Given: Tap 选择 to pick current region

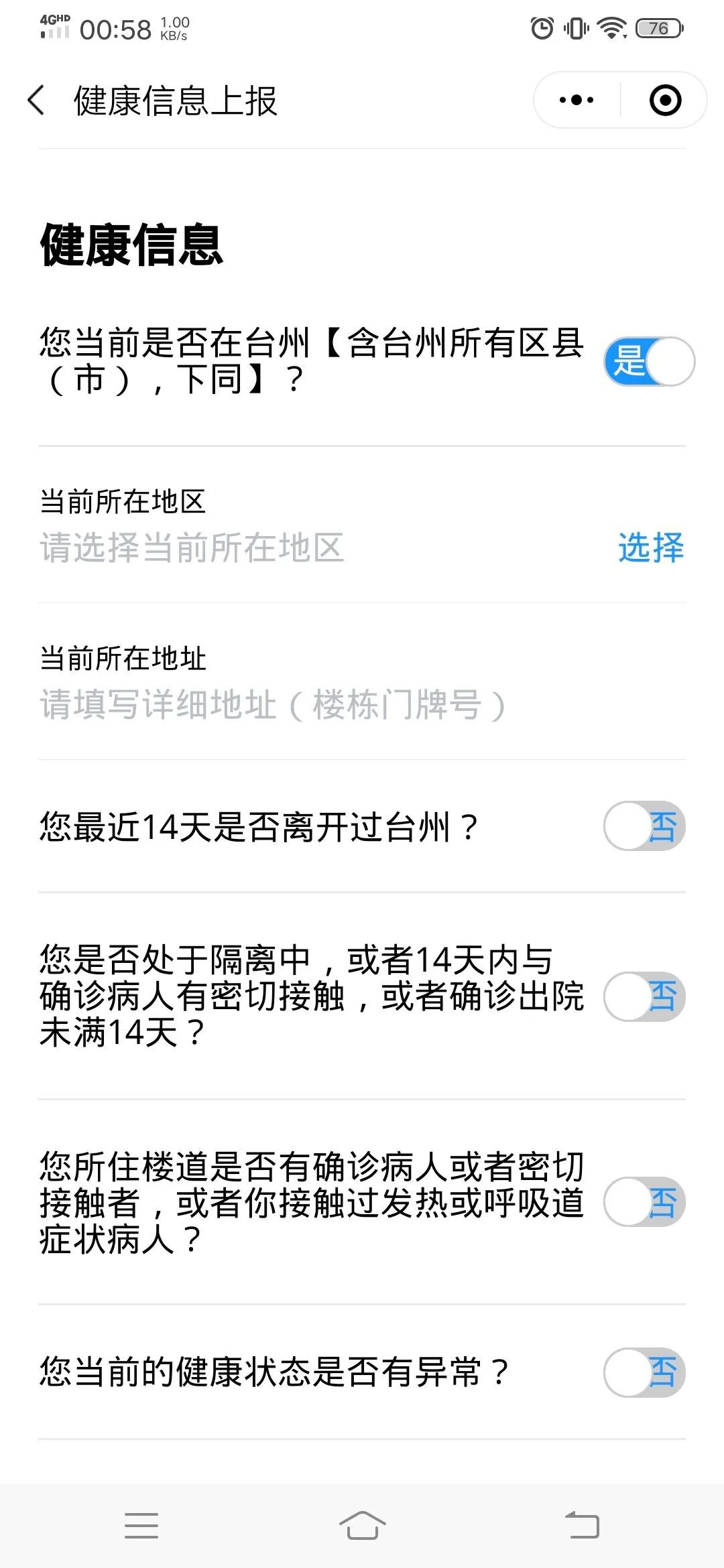Looking at the screenshot, I should (x=650, y=547).
